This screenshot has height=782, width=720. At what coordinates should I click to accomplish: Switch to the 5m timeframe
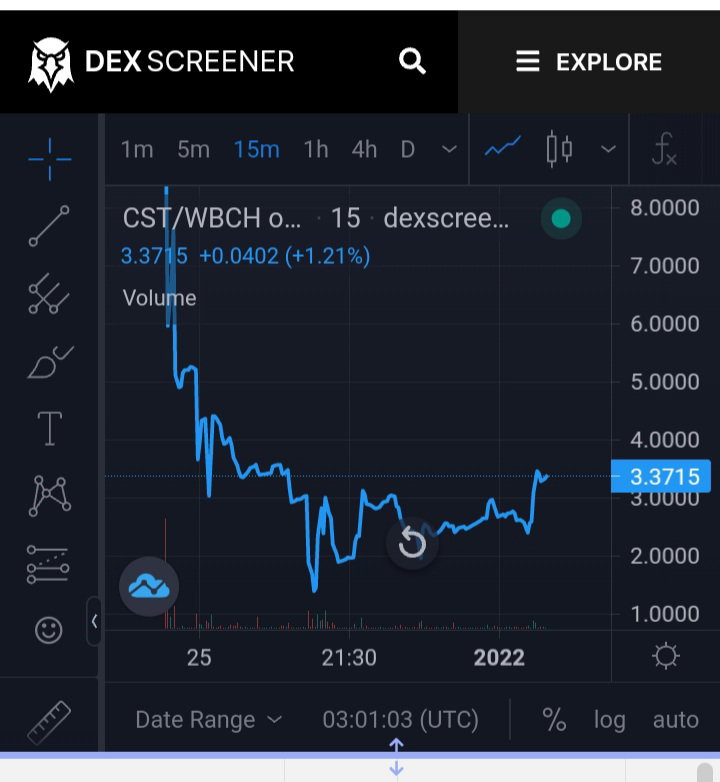[193, 149]
